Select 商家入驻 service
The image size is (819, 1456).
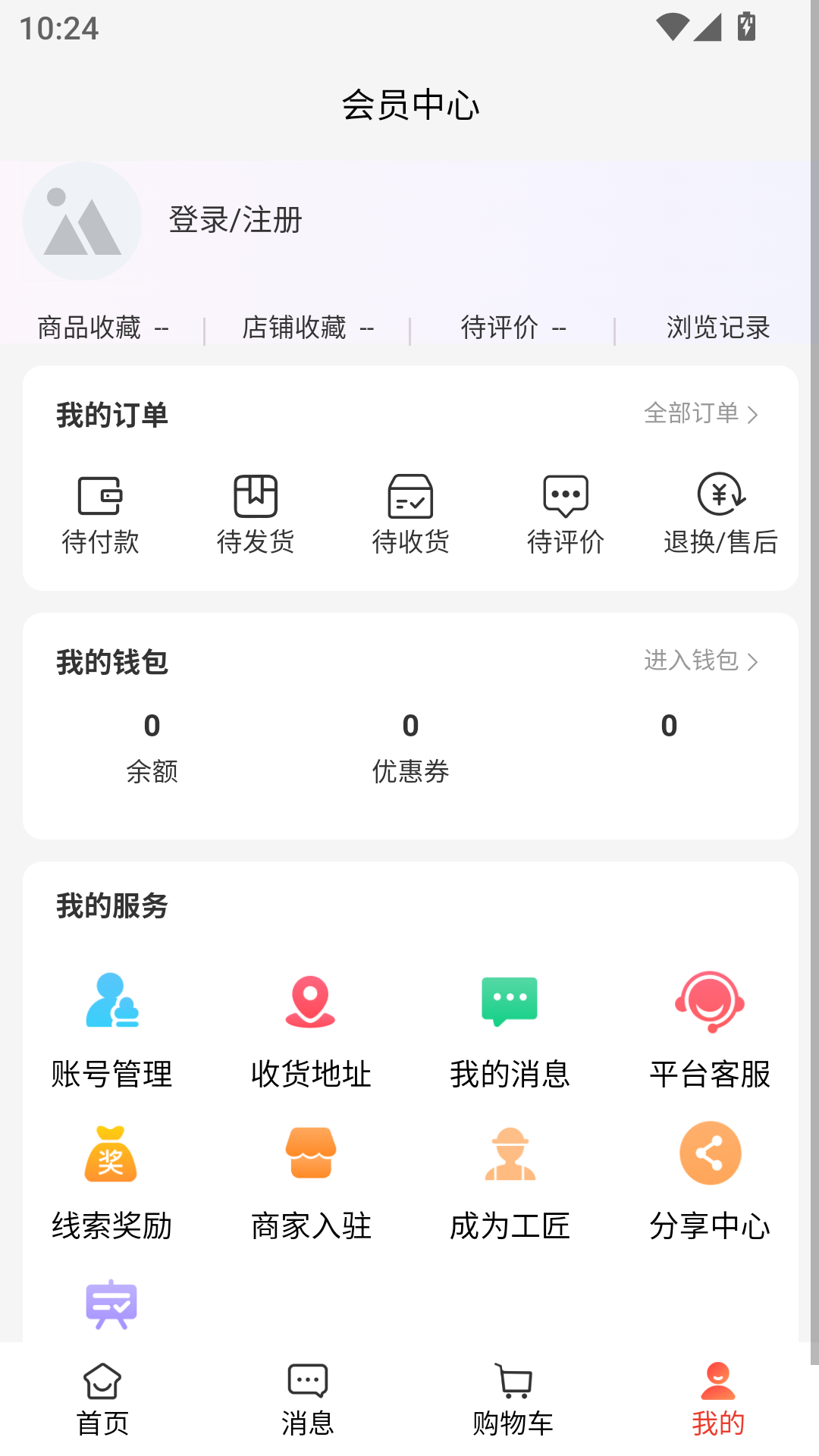tap(311, 1182)
